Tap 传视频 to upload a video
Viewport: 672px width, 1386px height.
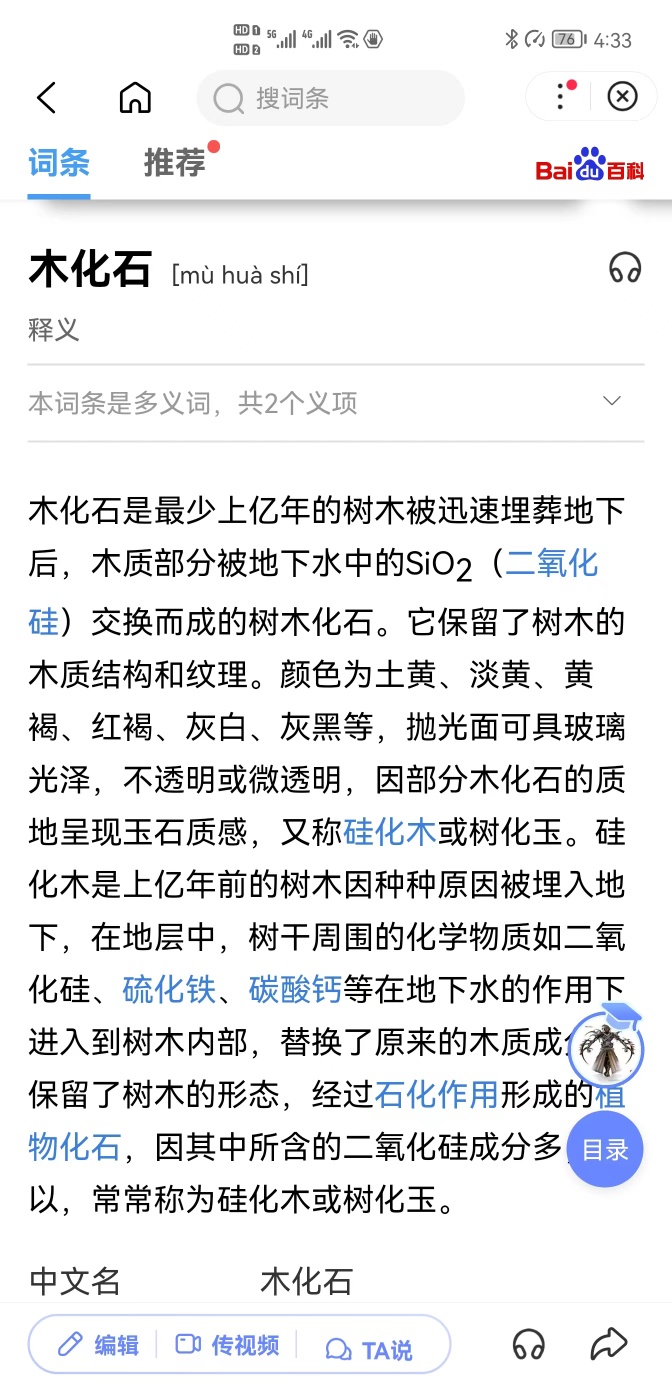228,1345
